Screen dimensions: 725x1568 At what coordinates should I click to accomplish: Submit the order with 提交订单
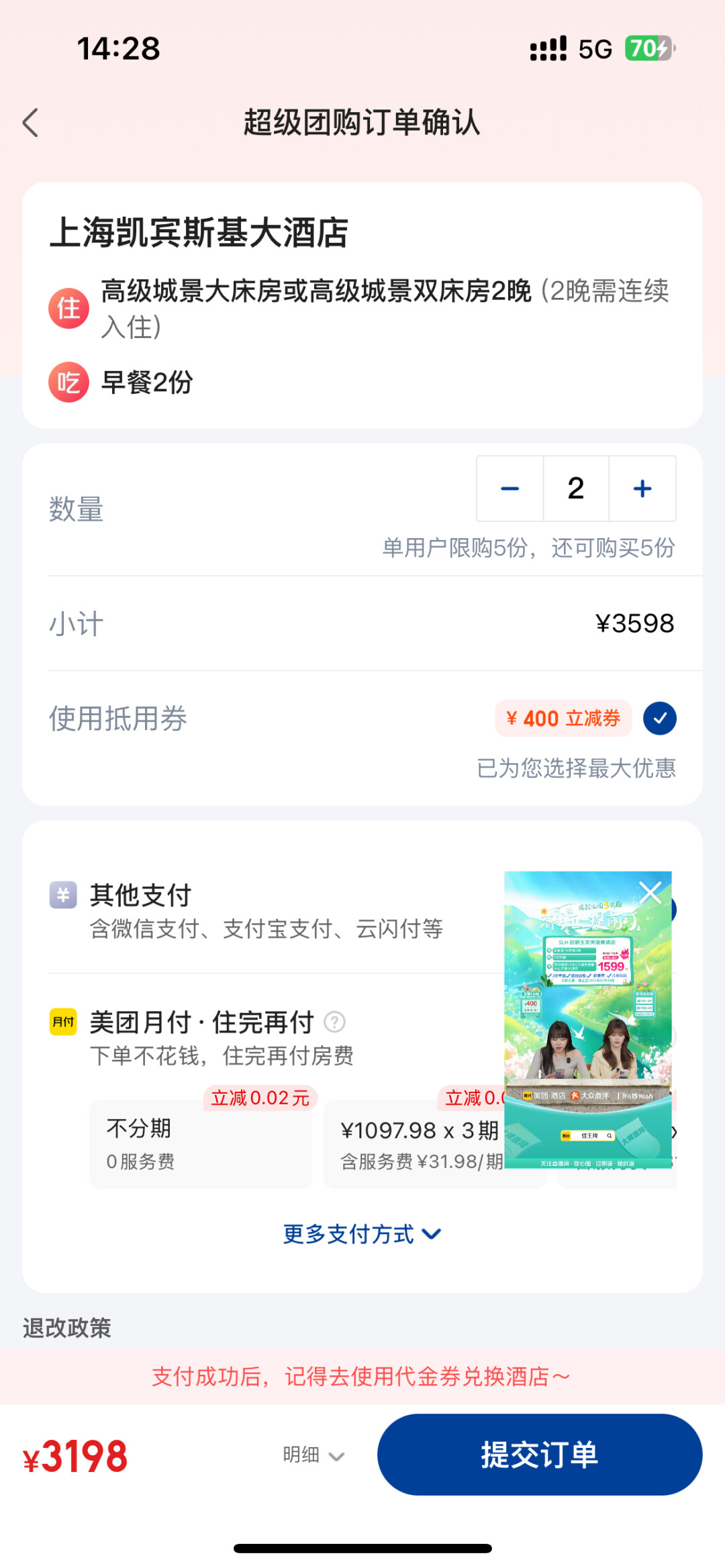pyautogui.click(x=539, y=1455)
